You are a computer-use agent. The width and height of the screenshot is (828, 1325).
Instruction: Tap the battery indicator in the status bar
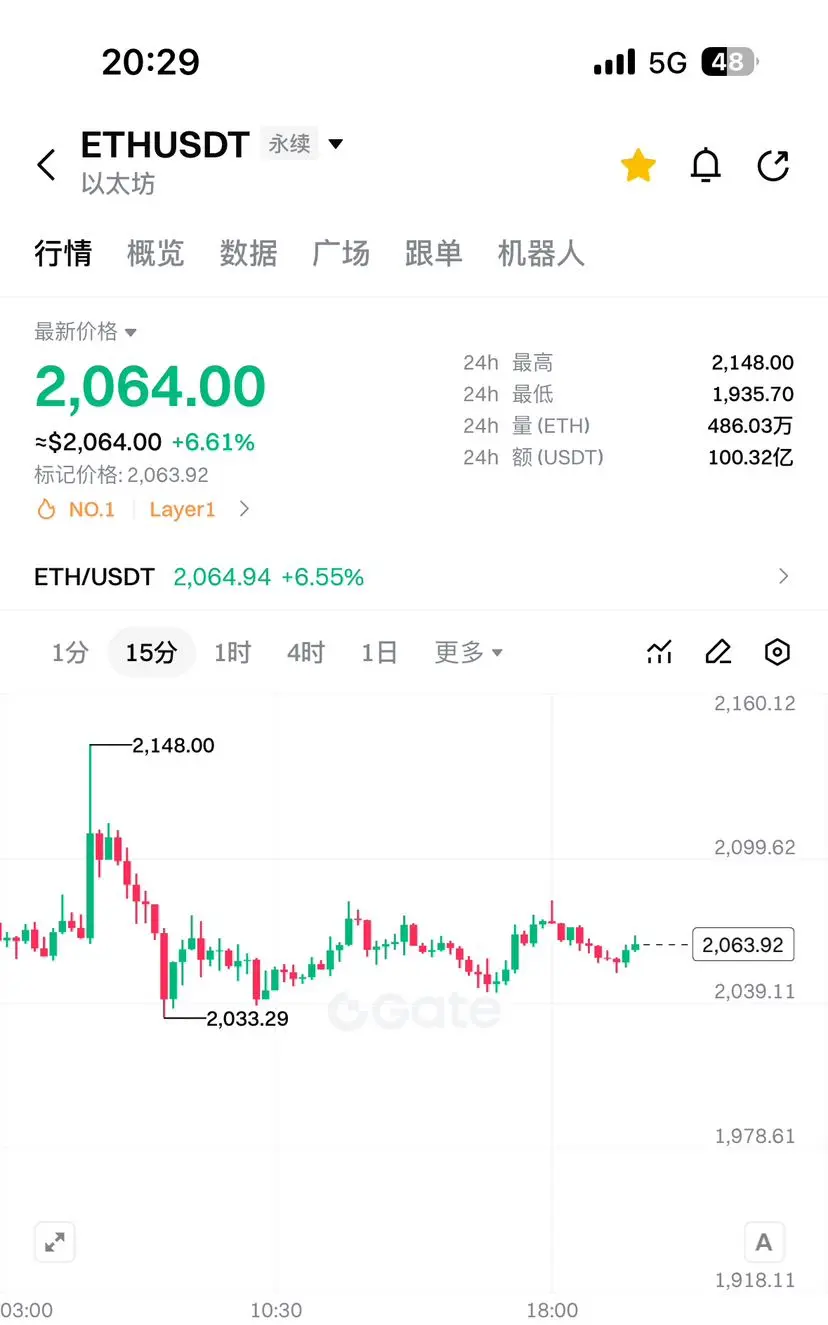pos(729,62)
